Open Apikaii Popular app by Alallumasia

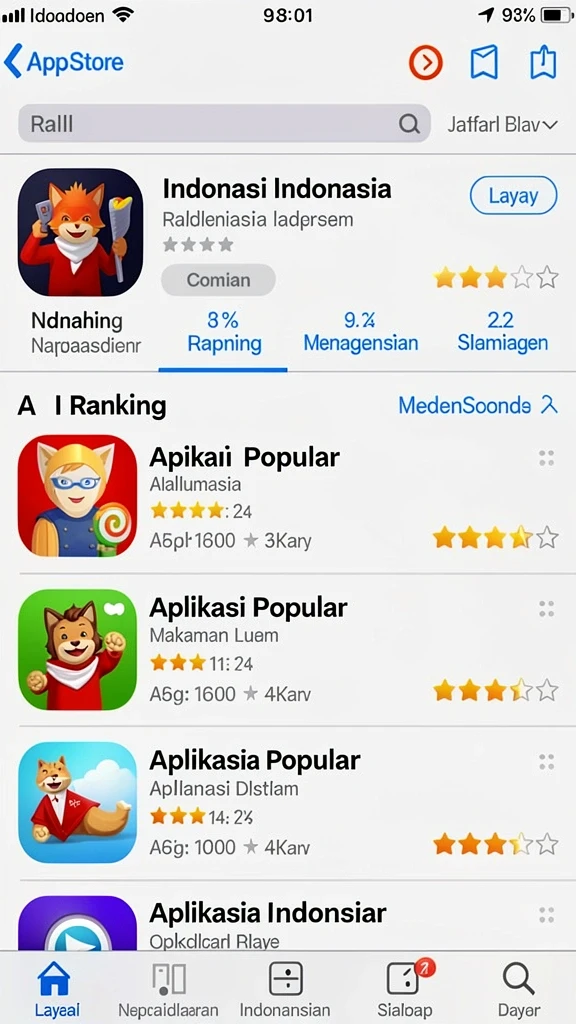point(287,496)
